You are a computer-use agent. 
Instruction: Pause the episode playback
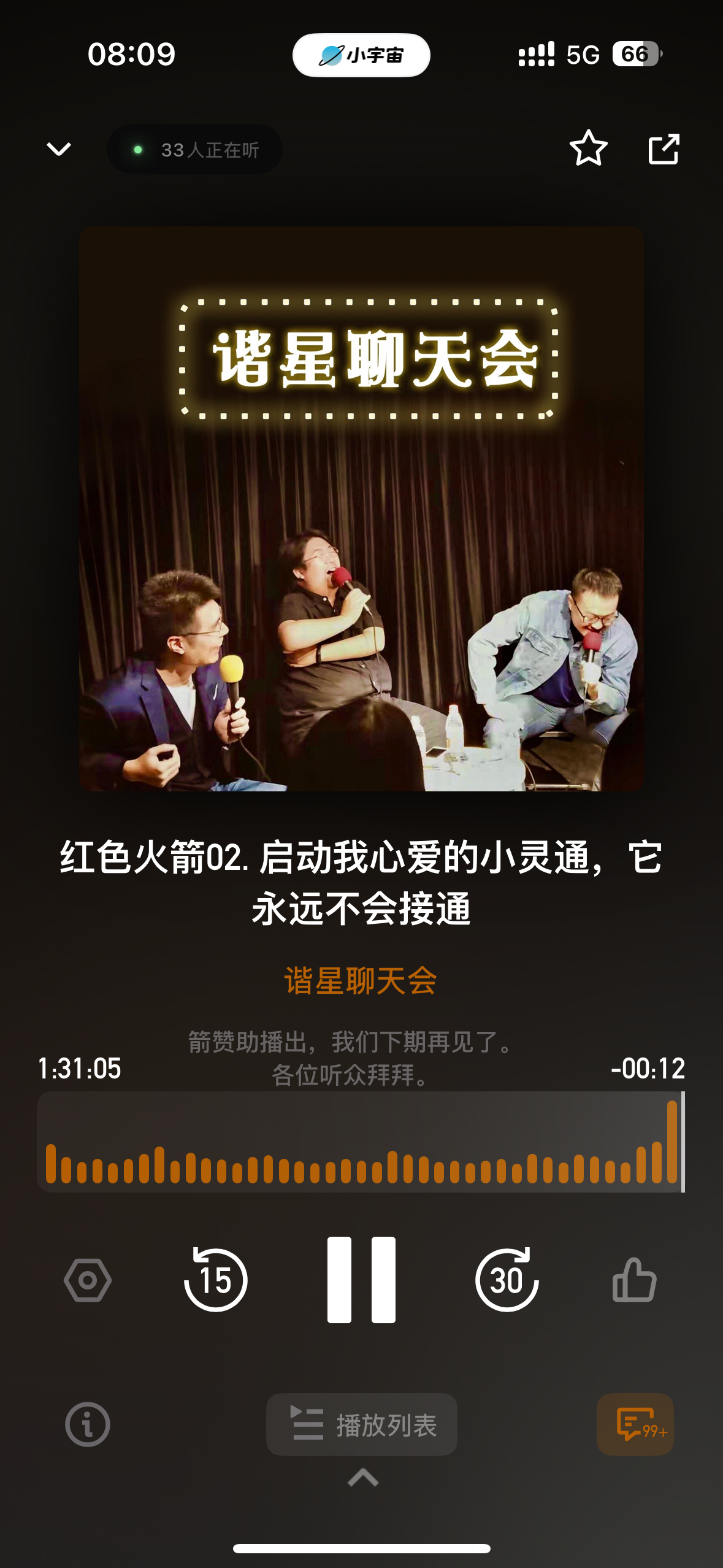[x=361, y=1280]
